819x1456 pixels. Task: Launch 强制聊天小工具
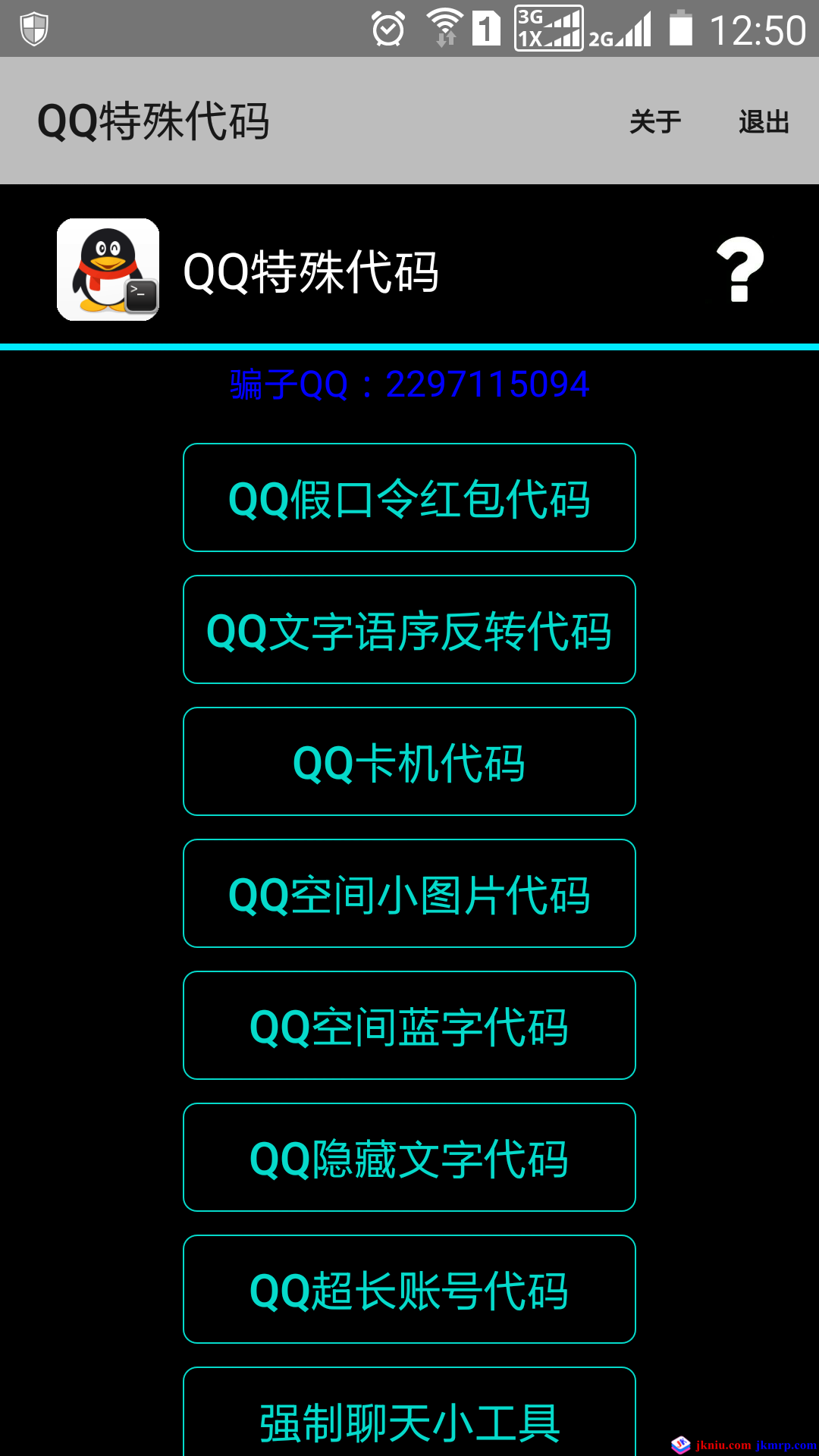(409, 1417)
